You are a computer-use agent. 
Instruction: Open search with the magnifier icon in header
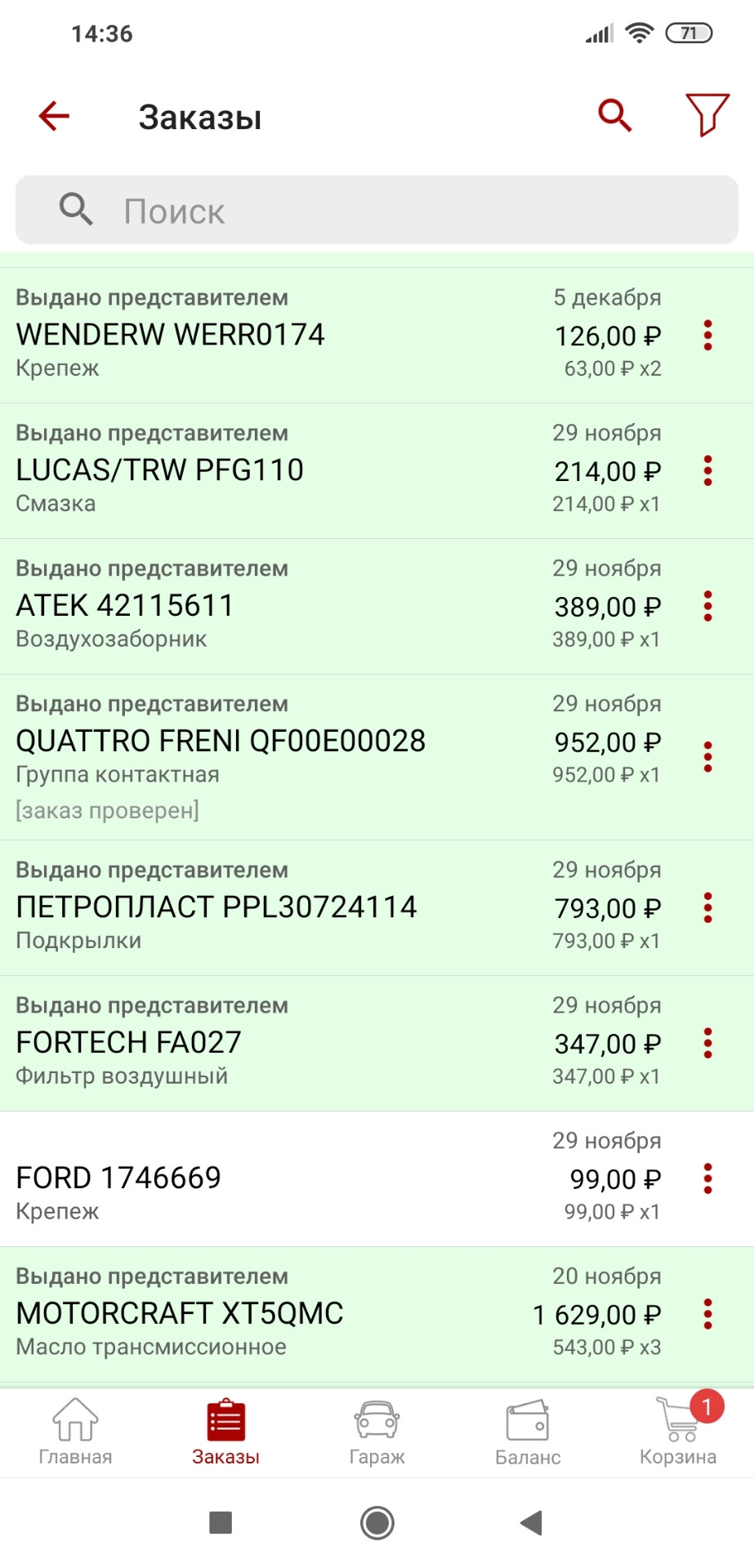coord(613,115)
